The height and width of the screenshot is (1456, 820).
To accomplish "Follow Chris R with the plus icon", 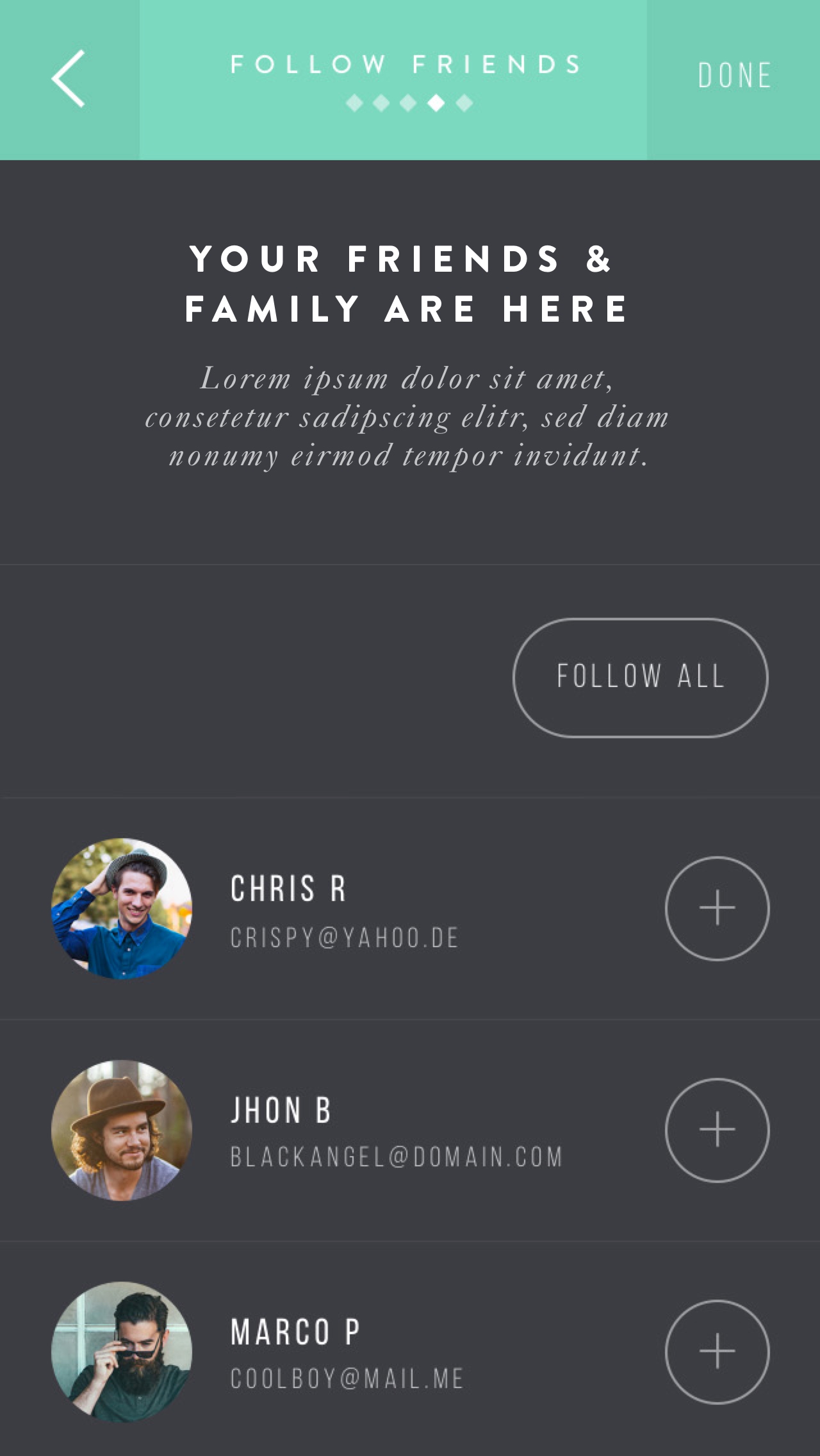I will coord(717,908).
